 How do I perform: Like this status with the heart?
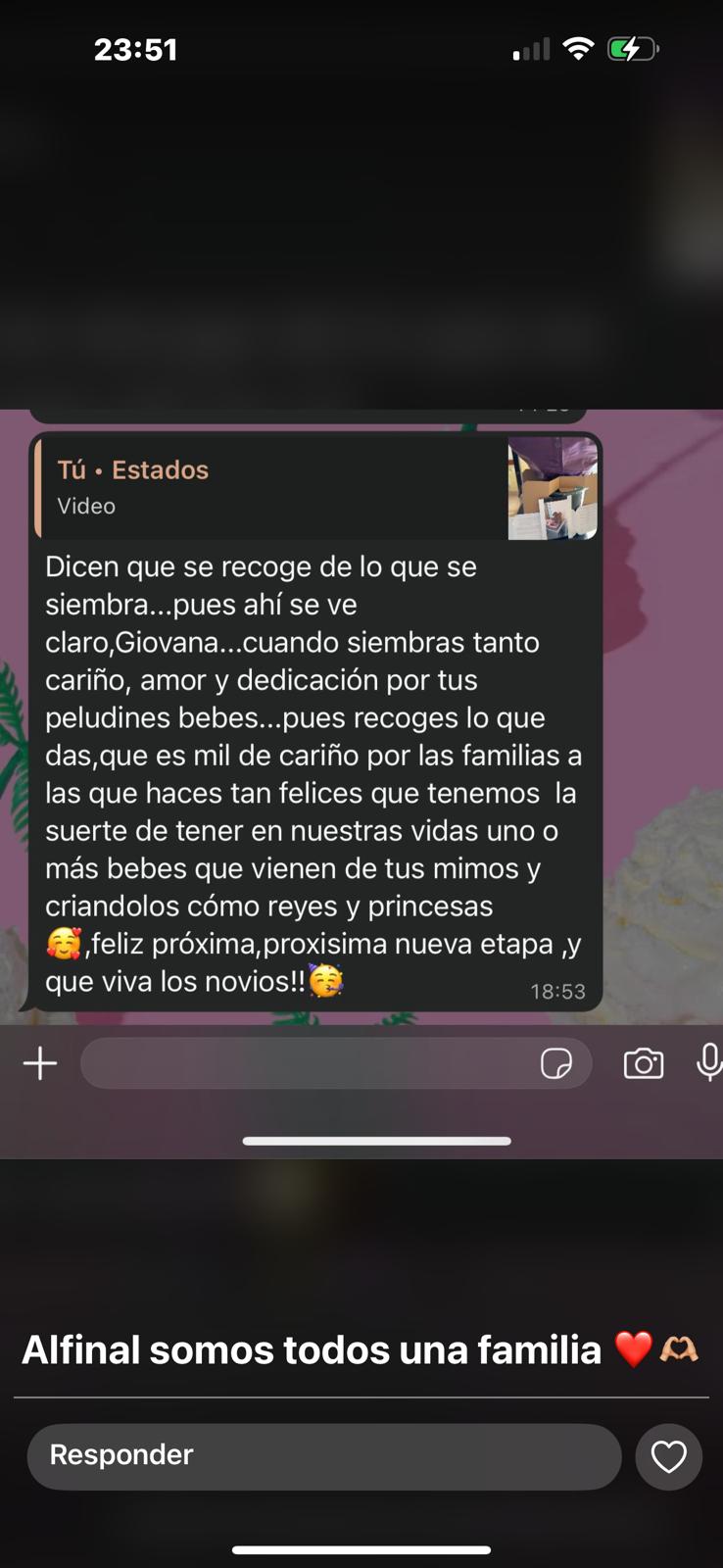click(669, 1457)
